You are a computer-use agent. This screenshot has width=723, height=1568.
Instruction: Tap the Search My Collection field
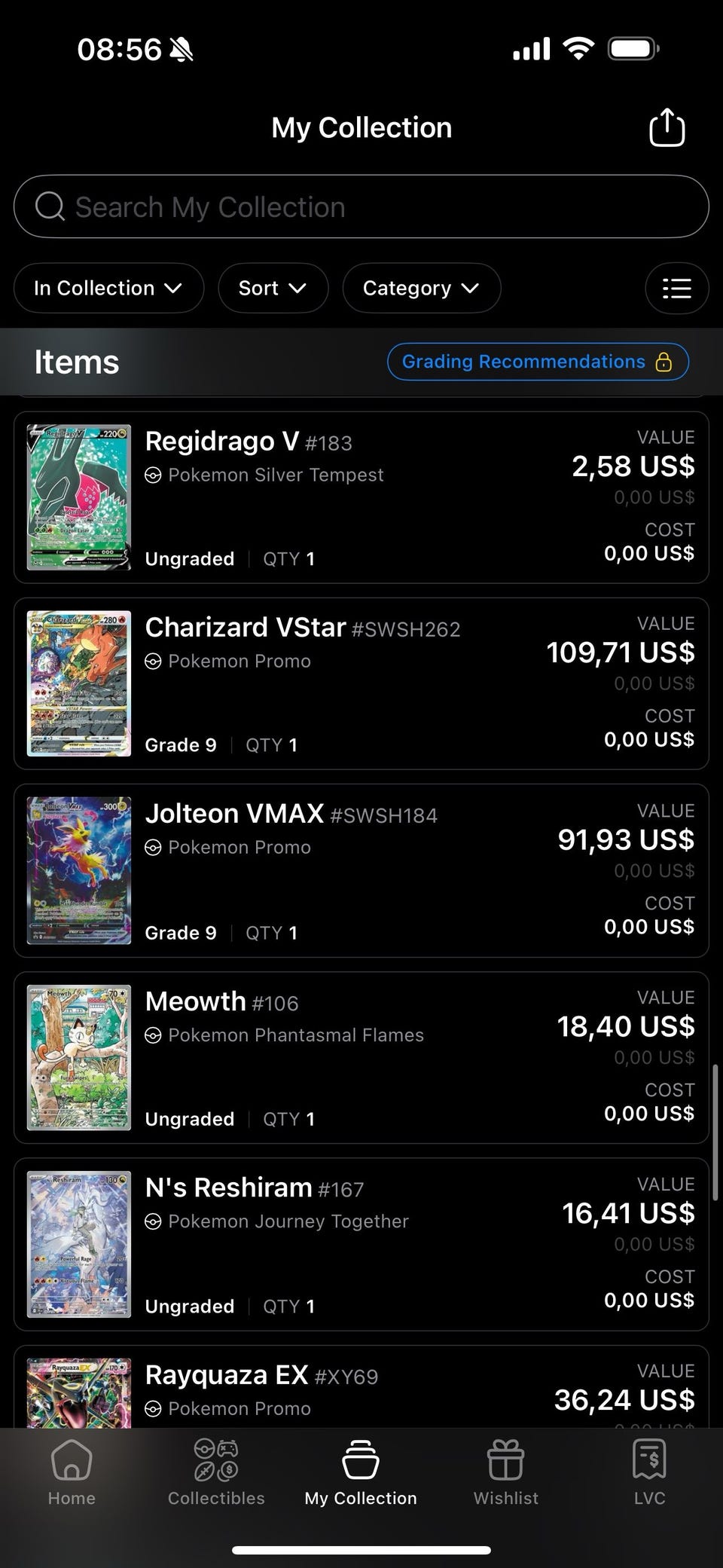click(x=361, y=207)
